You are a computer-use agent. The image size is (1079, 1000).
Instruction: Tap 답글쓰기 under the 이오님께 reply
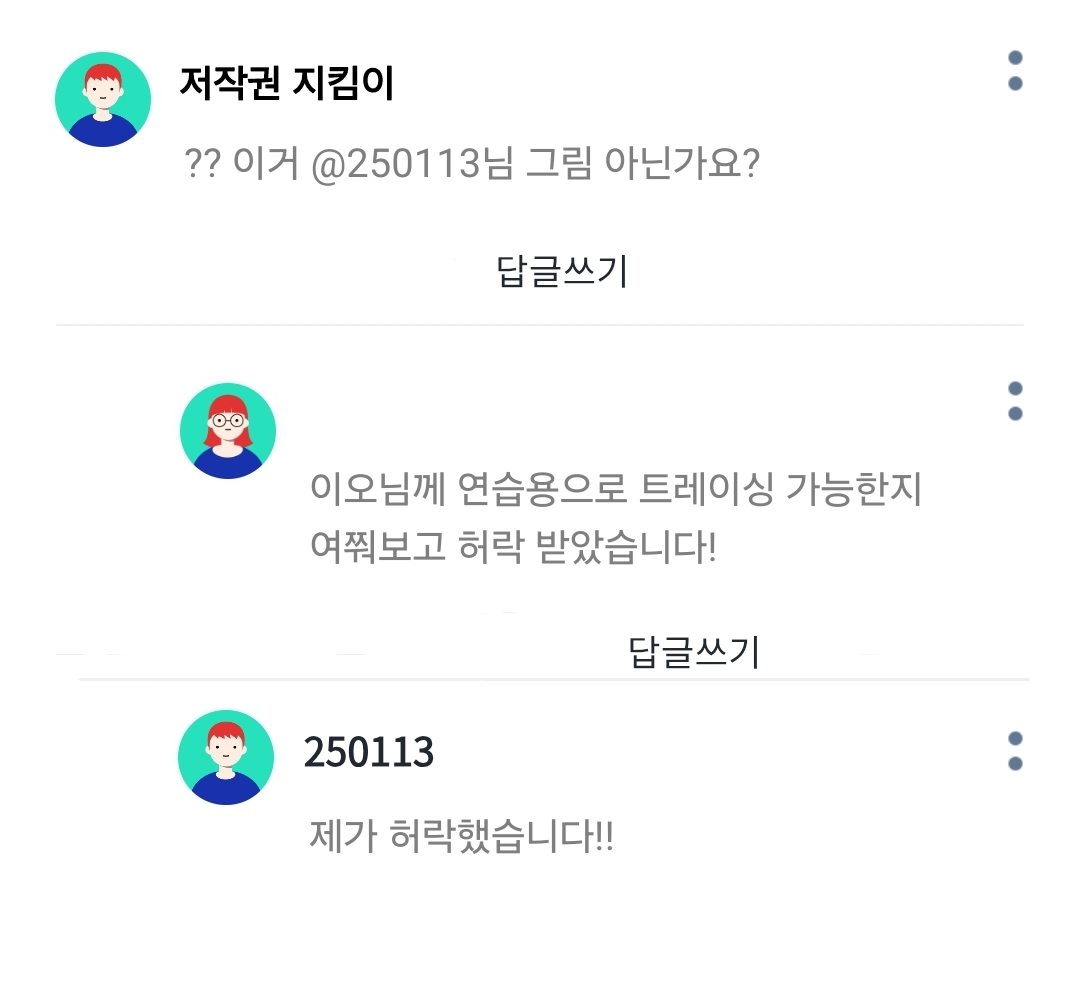click(x=694, y=652)
